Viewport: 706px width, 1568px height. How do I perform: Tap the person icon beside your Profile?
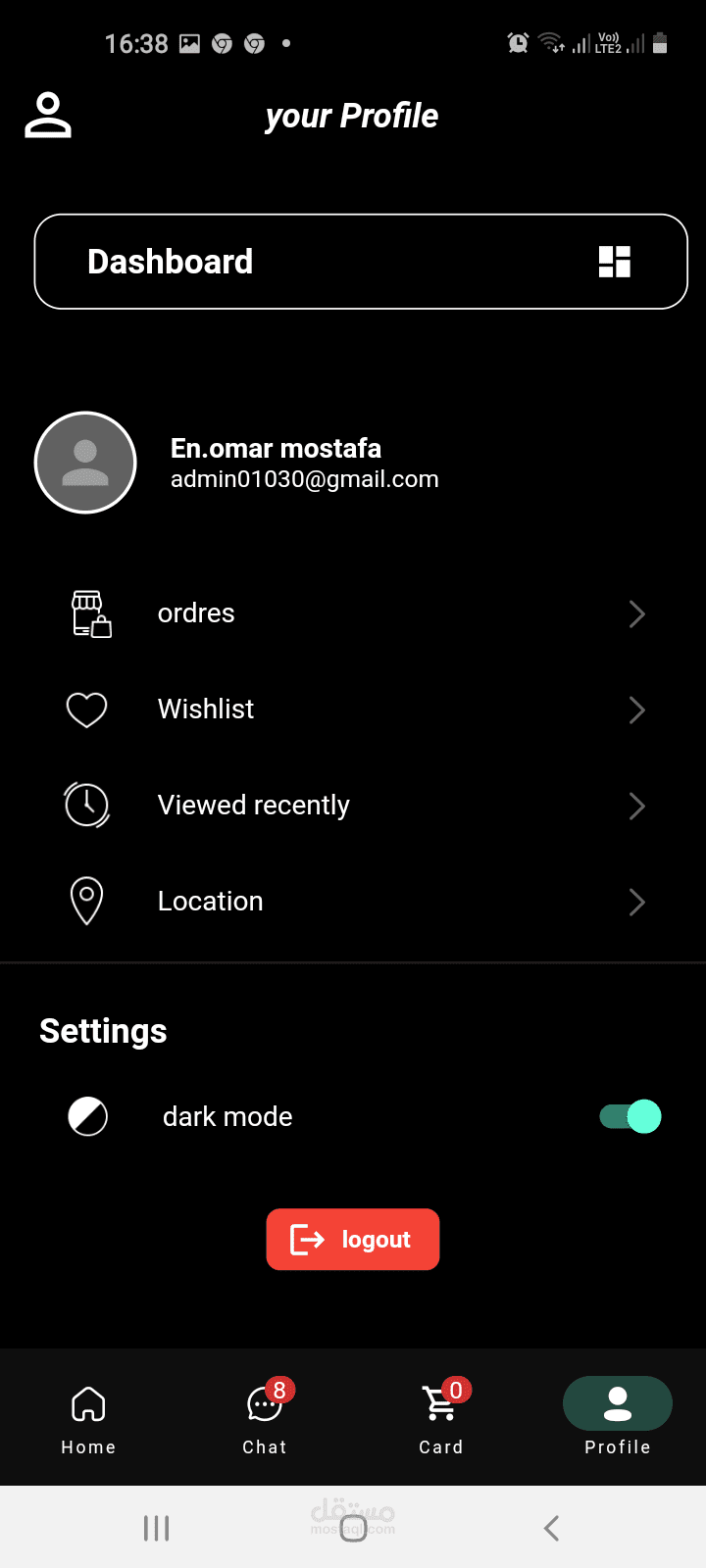[48, 116]
